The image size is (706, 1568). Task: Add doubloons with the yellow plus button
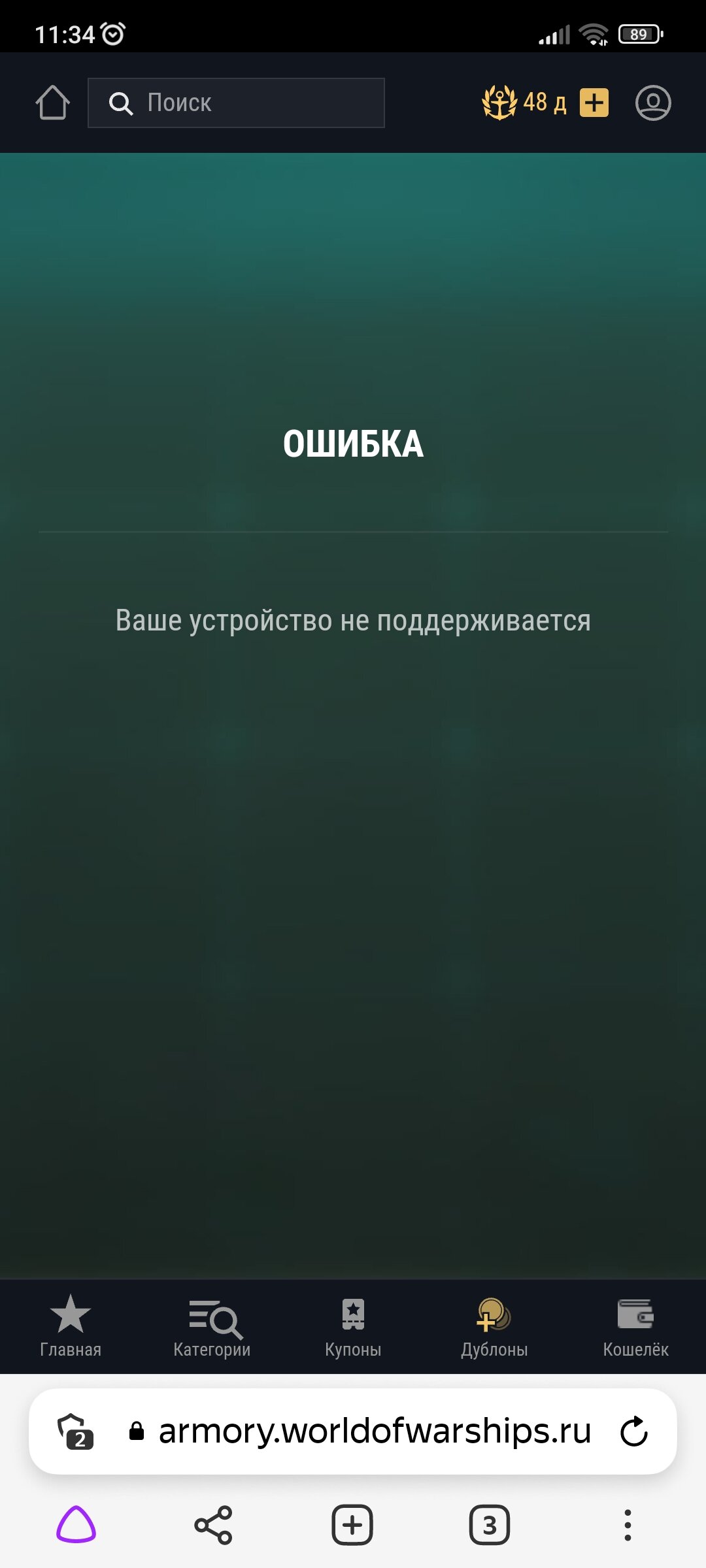click(x=594, y=103)
